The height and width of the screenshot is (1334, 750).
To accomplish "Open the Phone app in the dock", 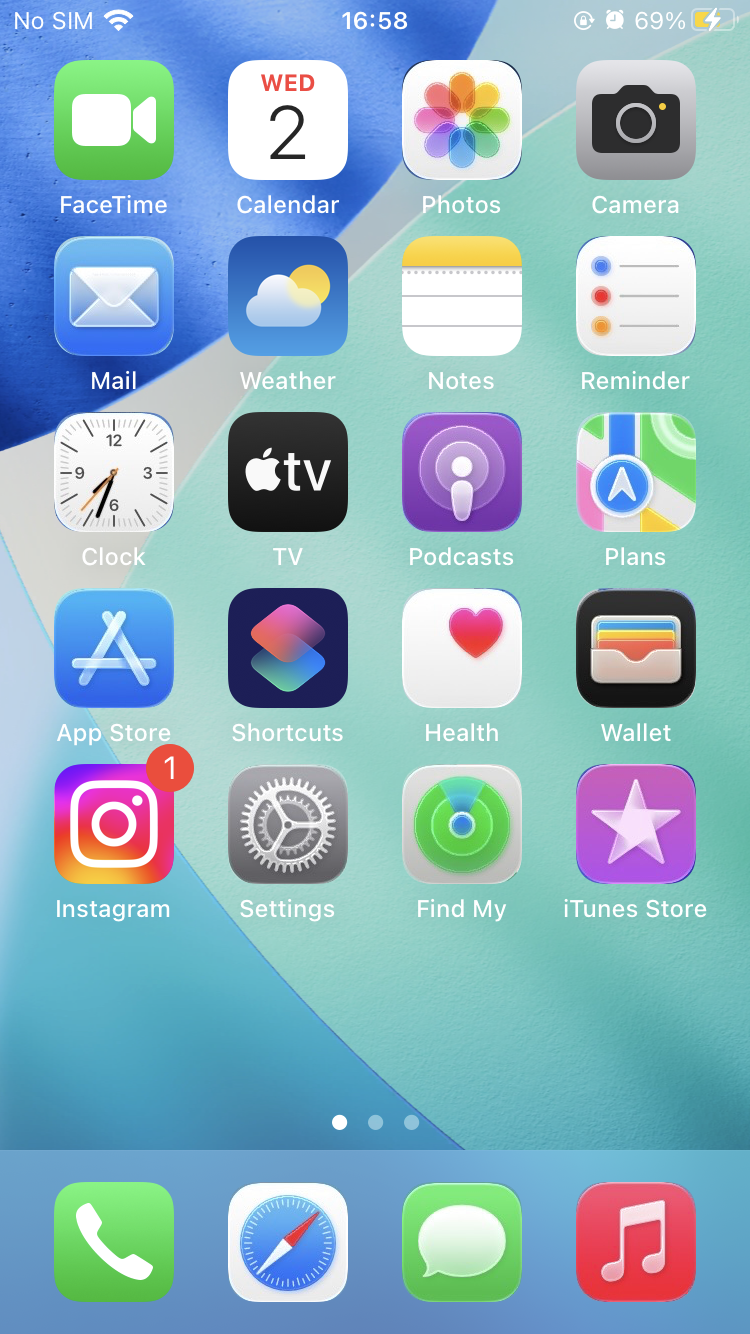I will point(114,1242).
